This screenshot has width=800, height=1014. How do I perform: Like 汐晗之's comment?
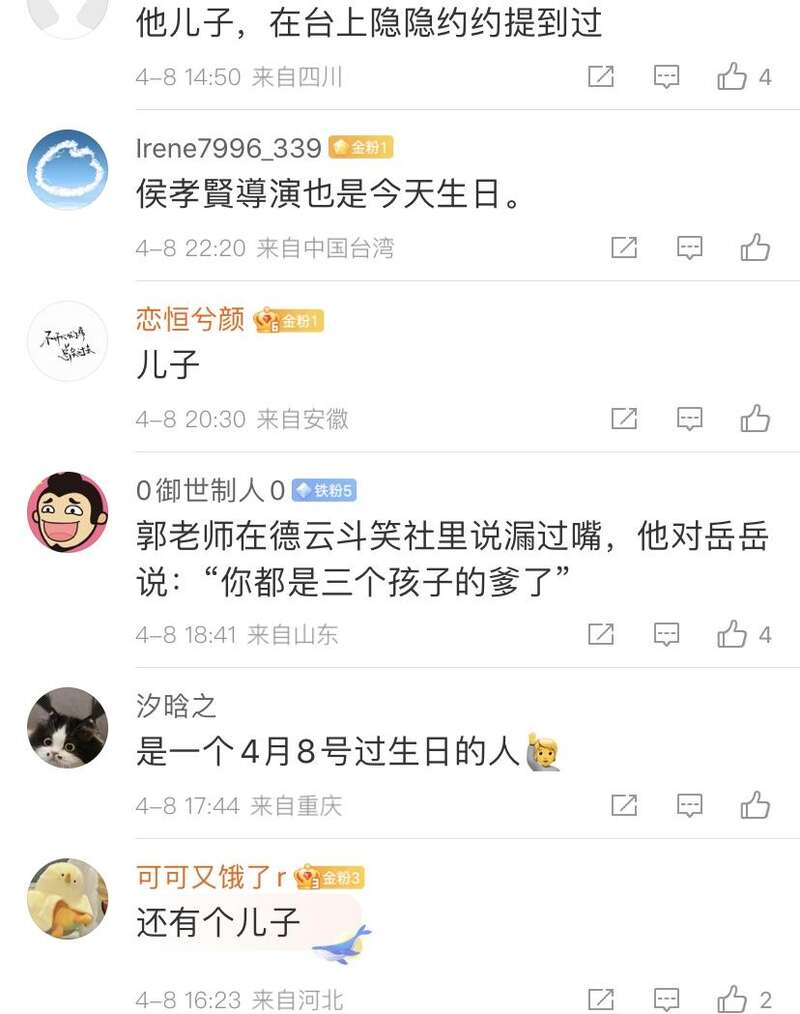click(x=755, y=805)
